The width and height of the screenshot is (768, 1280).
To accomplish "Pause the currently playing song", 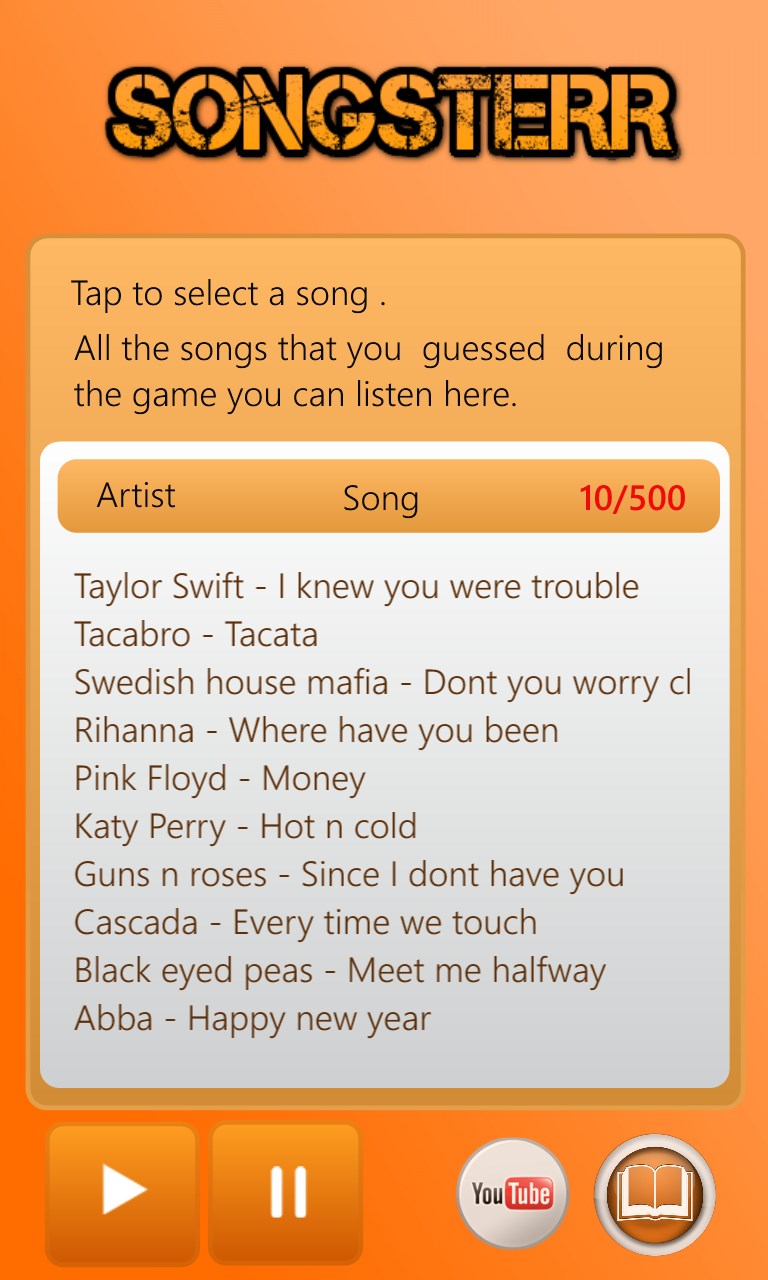I will pyautogui.click(x=286, y=1192).
